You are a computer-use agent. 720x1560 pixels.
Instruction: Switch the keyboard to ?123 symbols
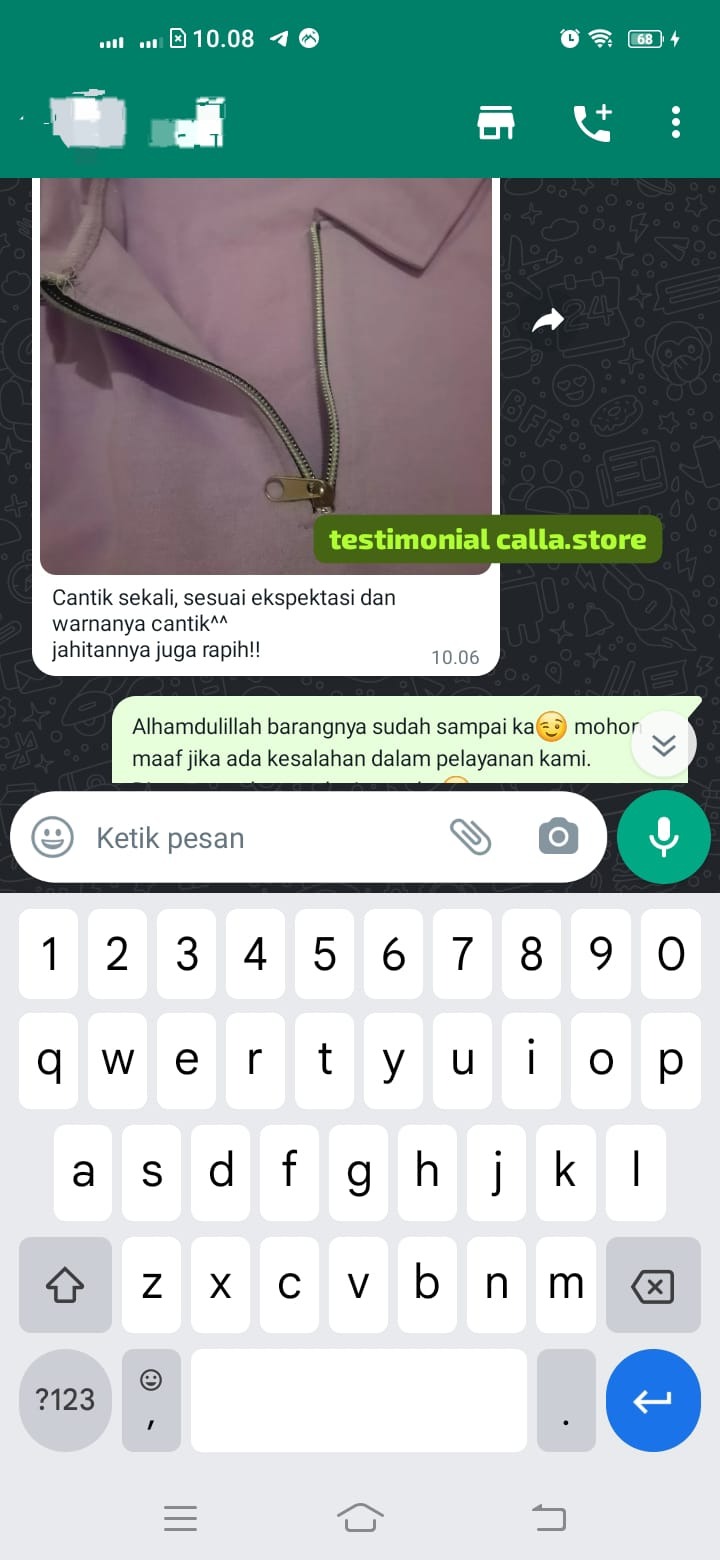point(65,1399)
